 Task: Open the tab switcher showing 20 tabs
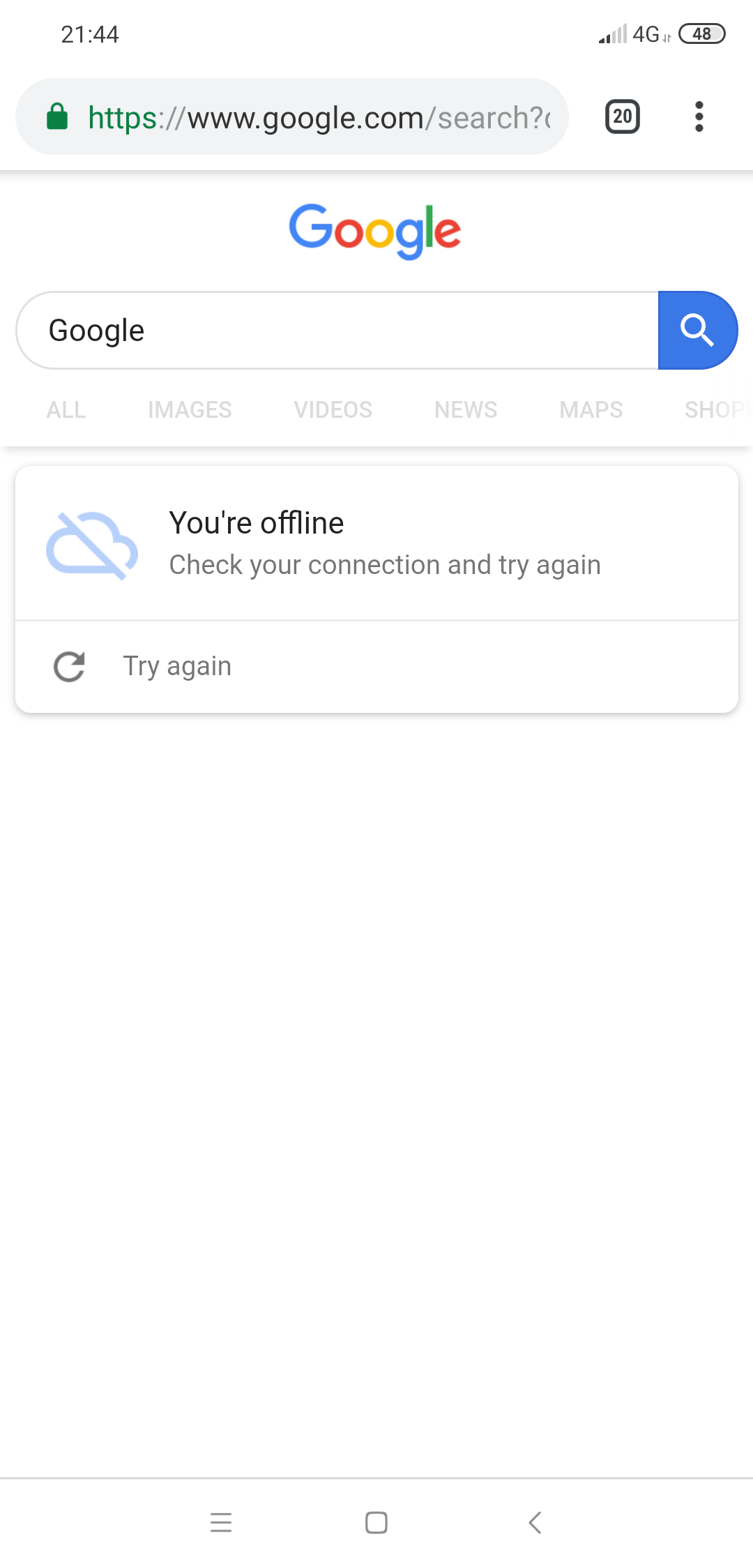coord(622,116)
